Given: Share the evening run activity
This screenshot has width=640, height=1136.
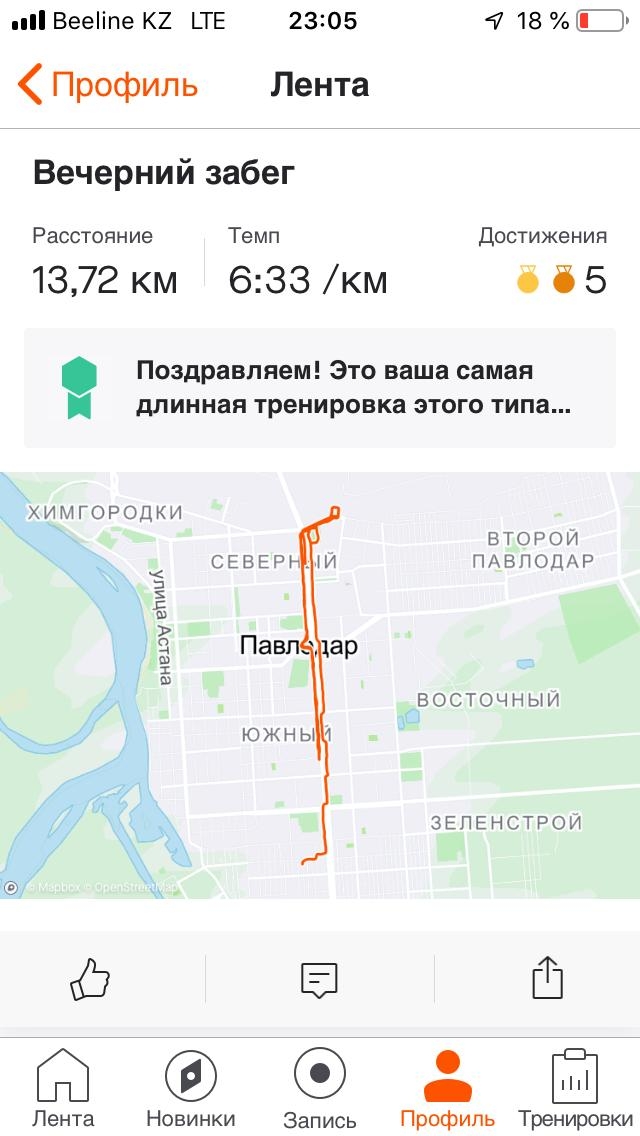Looking at the screenshot, I should click(548, 978).
